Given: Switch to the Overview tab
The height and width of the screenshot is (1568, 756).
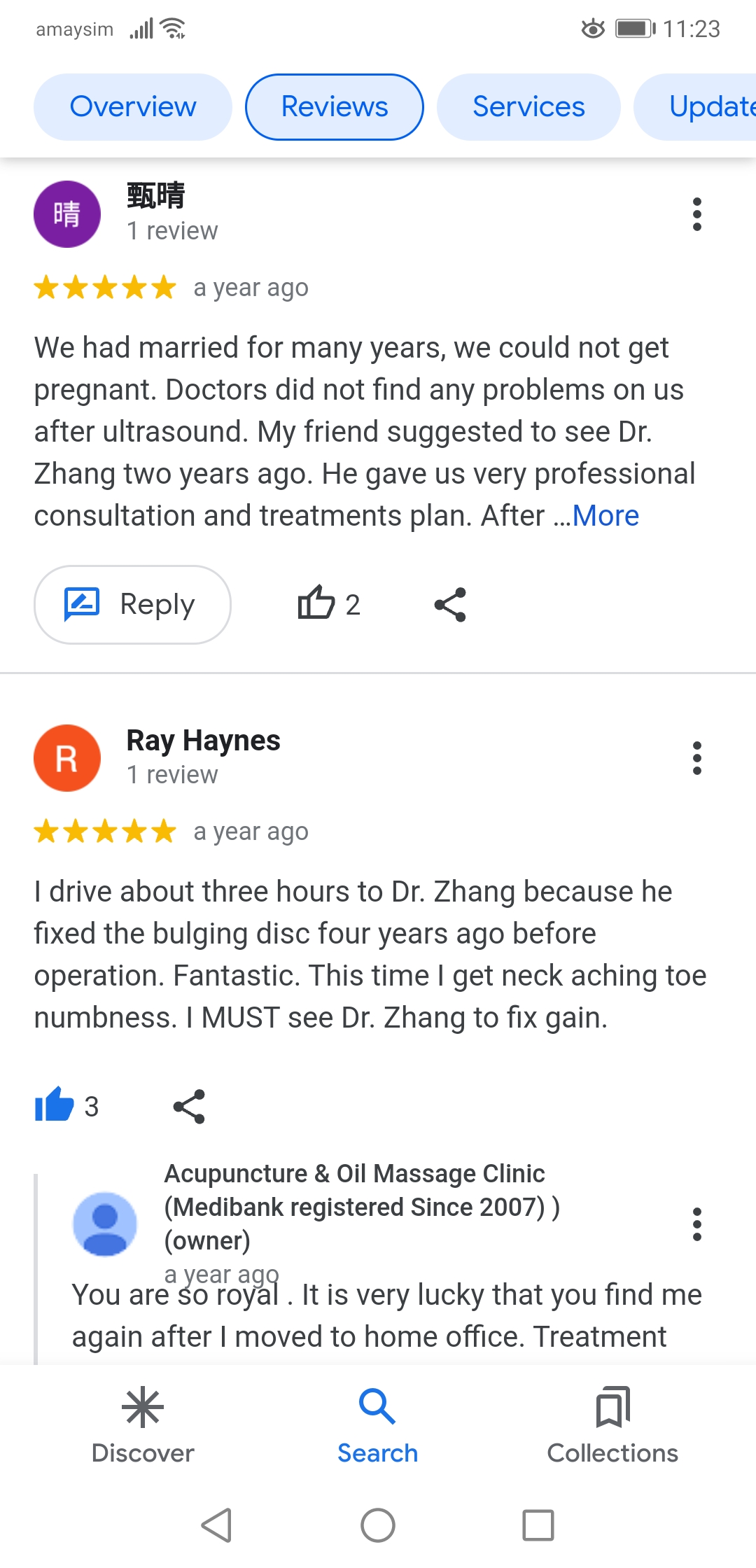Looking at the screenshot, I should pyautogui.click(x=133, y=107).
